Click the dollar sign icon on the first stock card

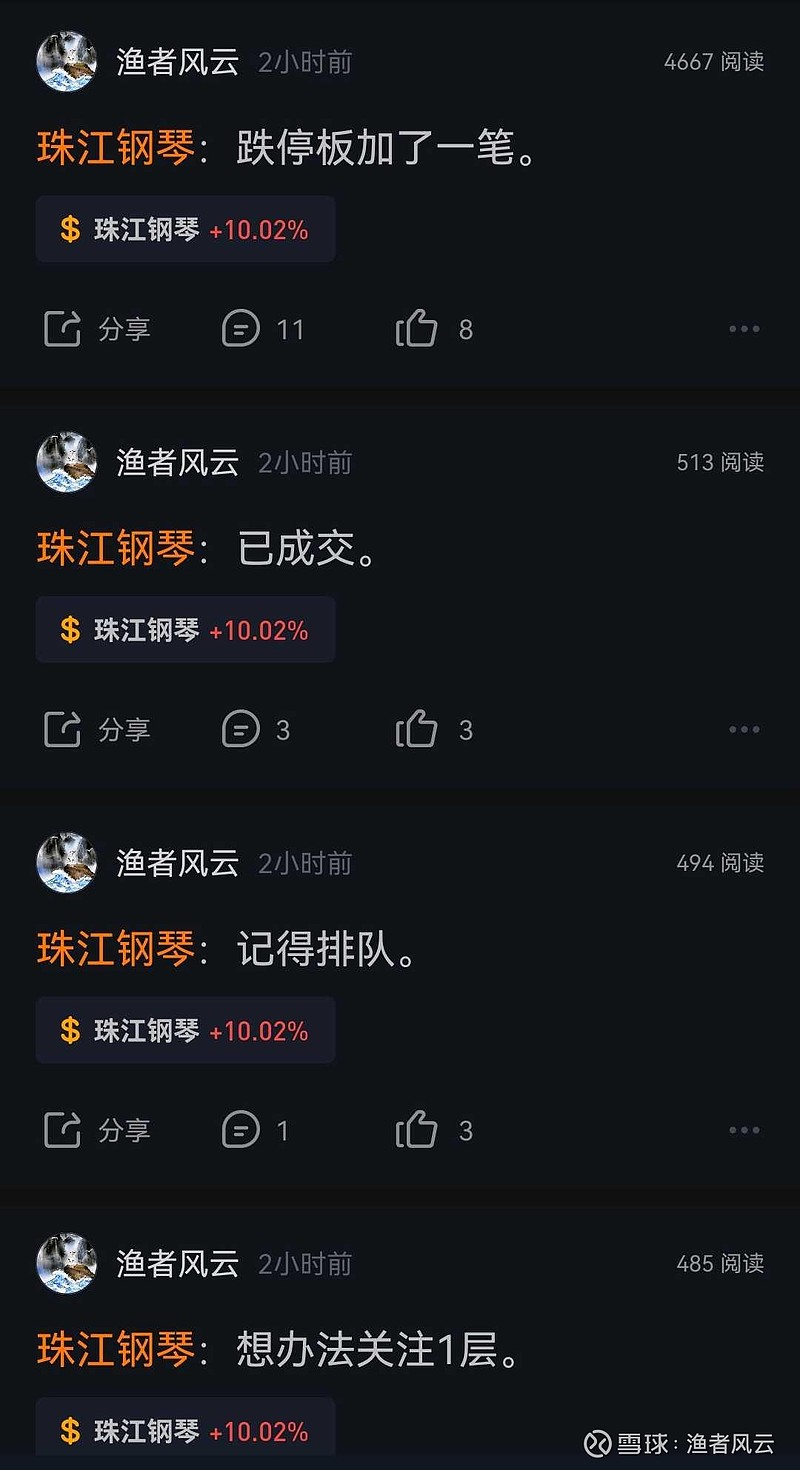(x=68, y=229)
